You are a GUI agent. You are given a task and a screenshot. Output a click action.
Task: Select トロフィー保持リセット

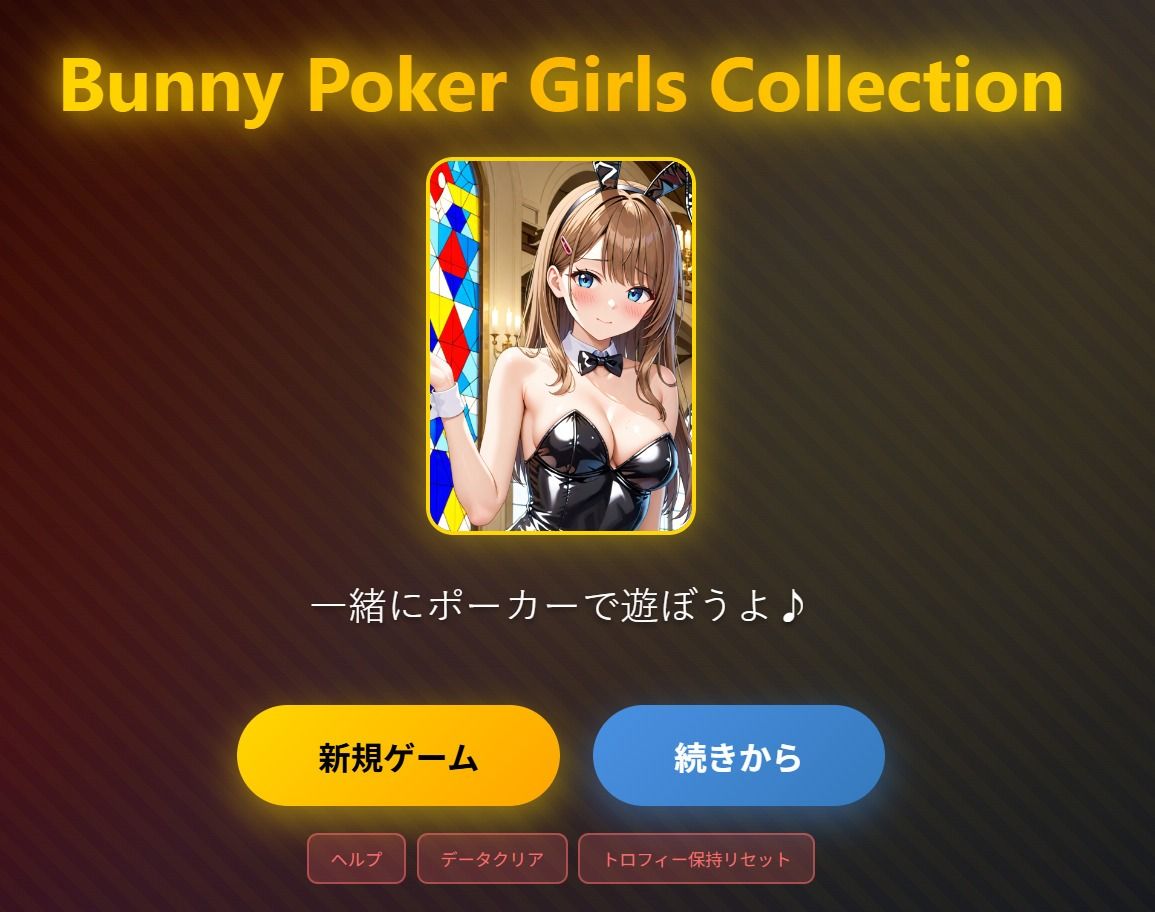(x=696, y=859)
